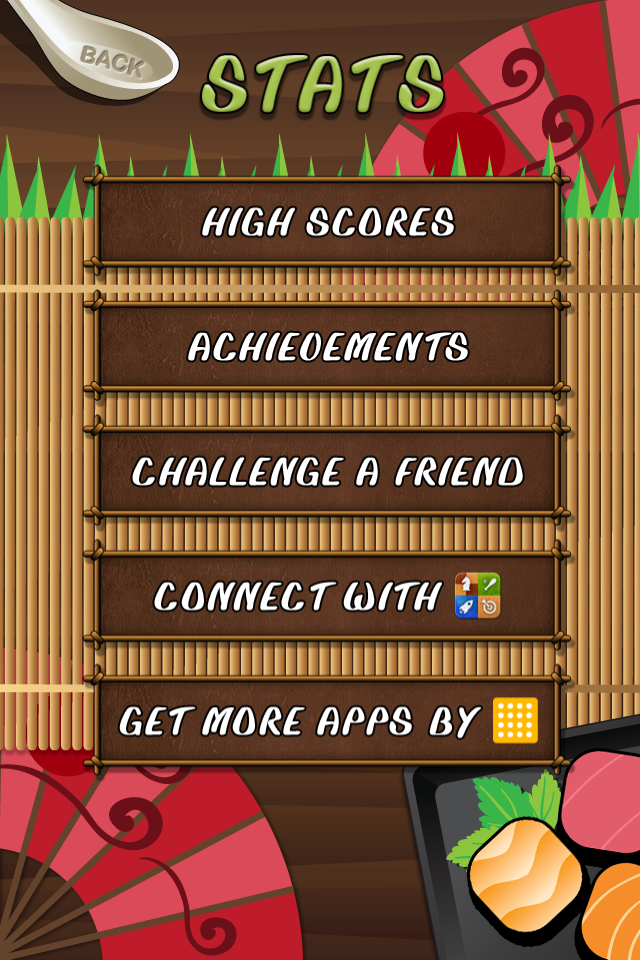The image size is (640, 960).
Task: Open the Connect With option
Action: 328,597
